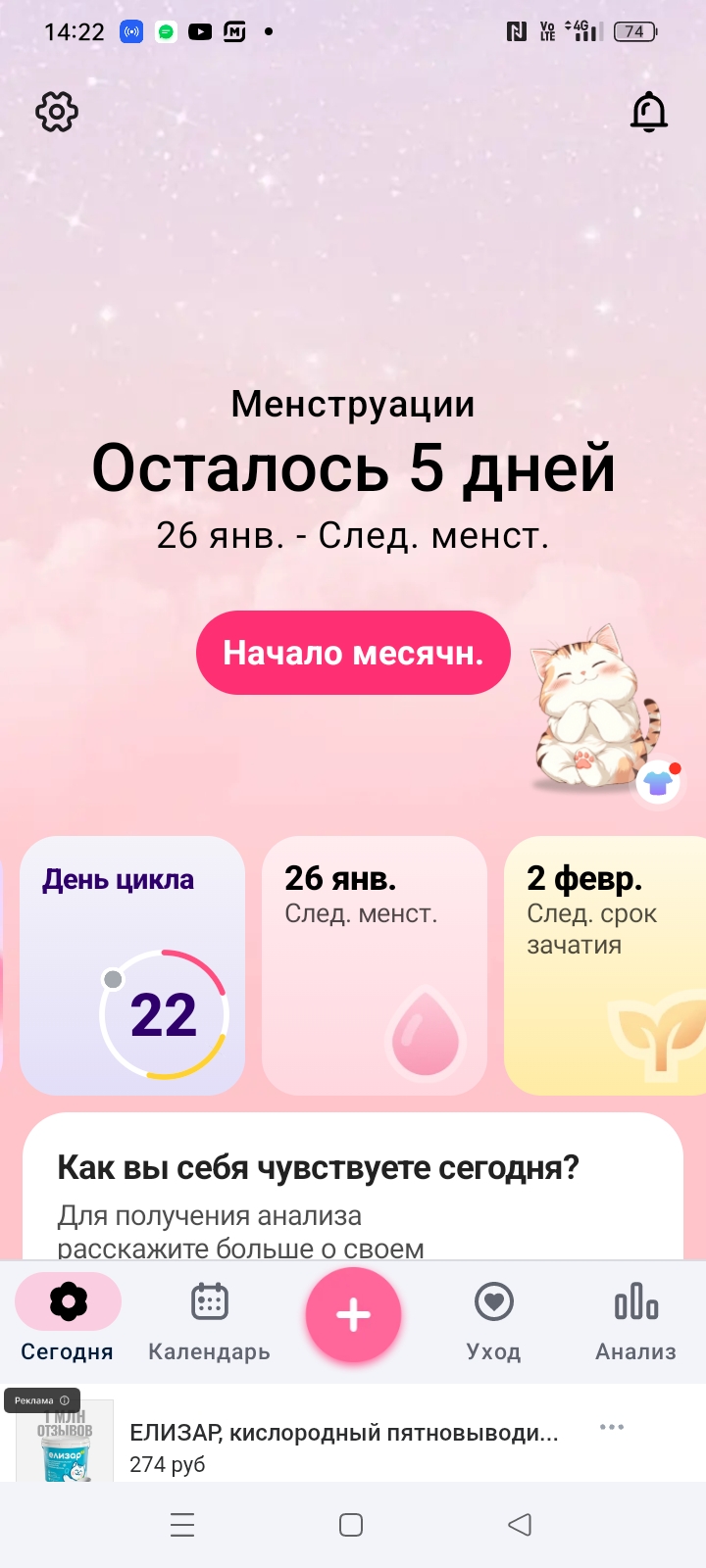The width and height of the screenshot is (706, 1568).
Task: Switch to the Уход tab
Action: [x=493, y=1319]
